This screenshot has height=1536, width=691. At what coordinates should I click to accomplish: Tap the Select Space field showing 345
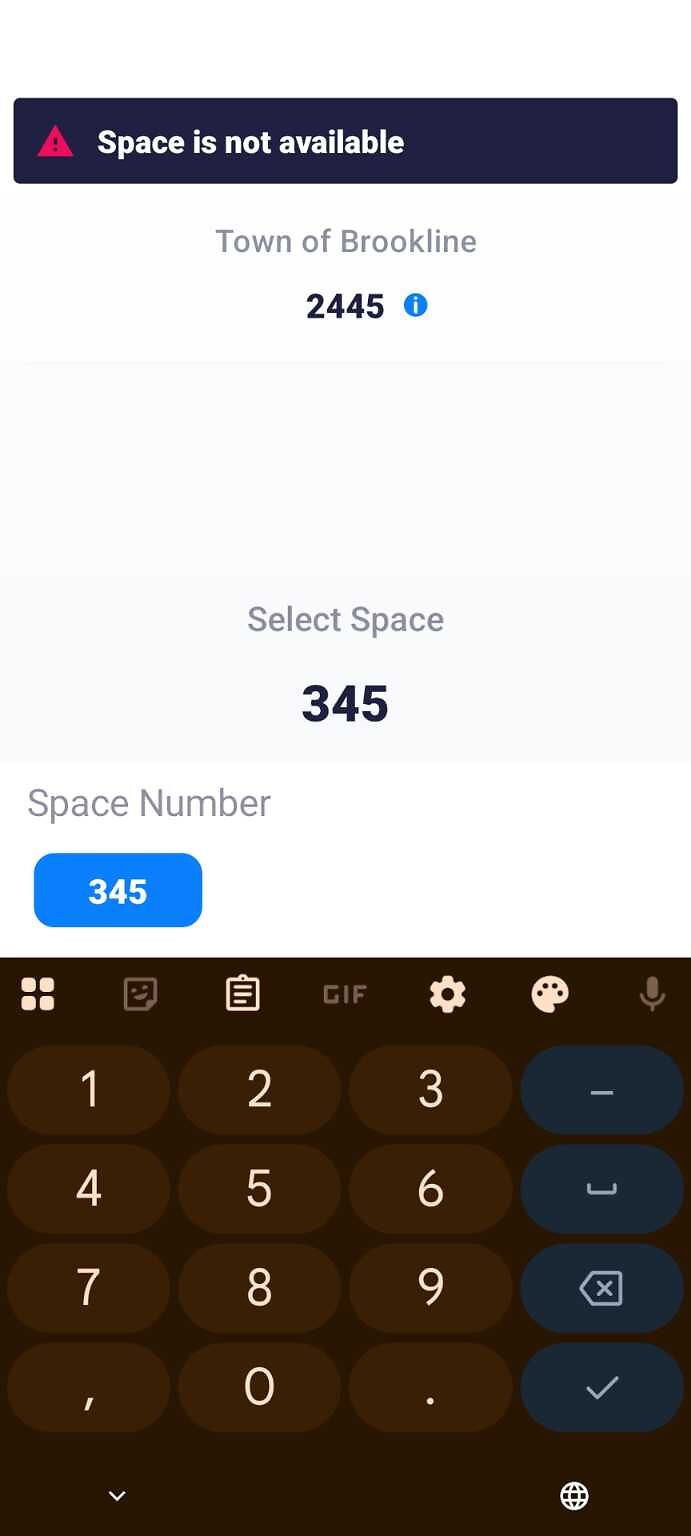345,704
